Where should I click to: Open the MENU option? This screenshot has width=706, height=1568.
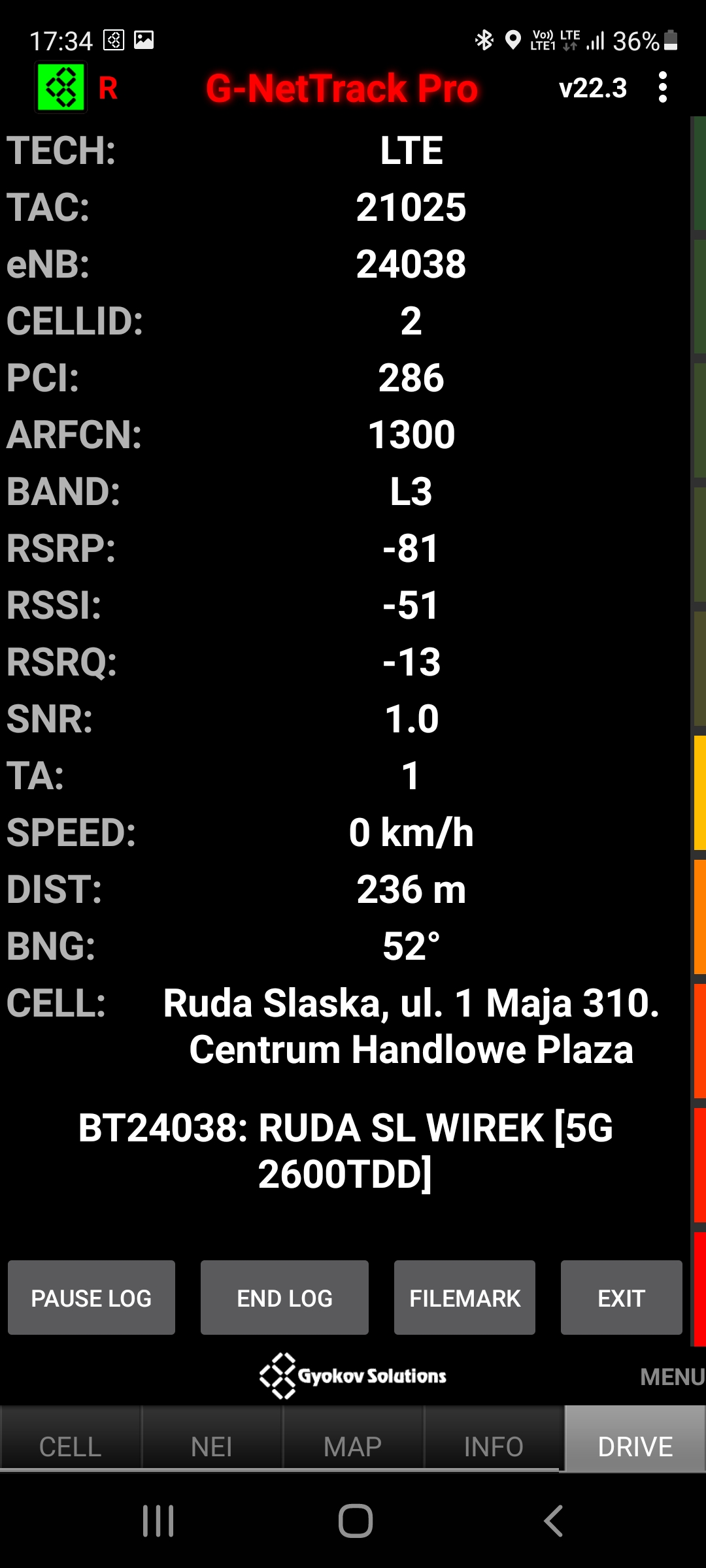pyautogui.click(x=671, y=1377)
